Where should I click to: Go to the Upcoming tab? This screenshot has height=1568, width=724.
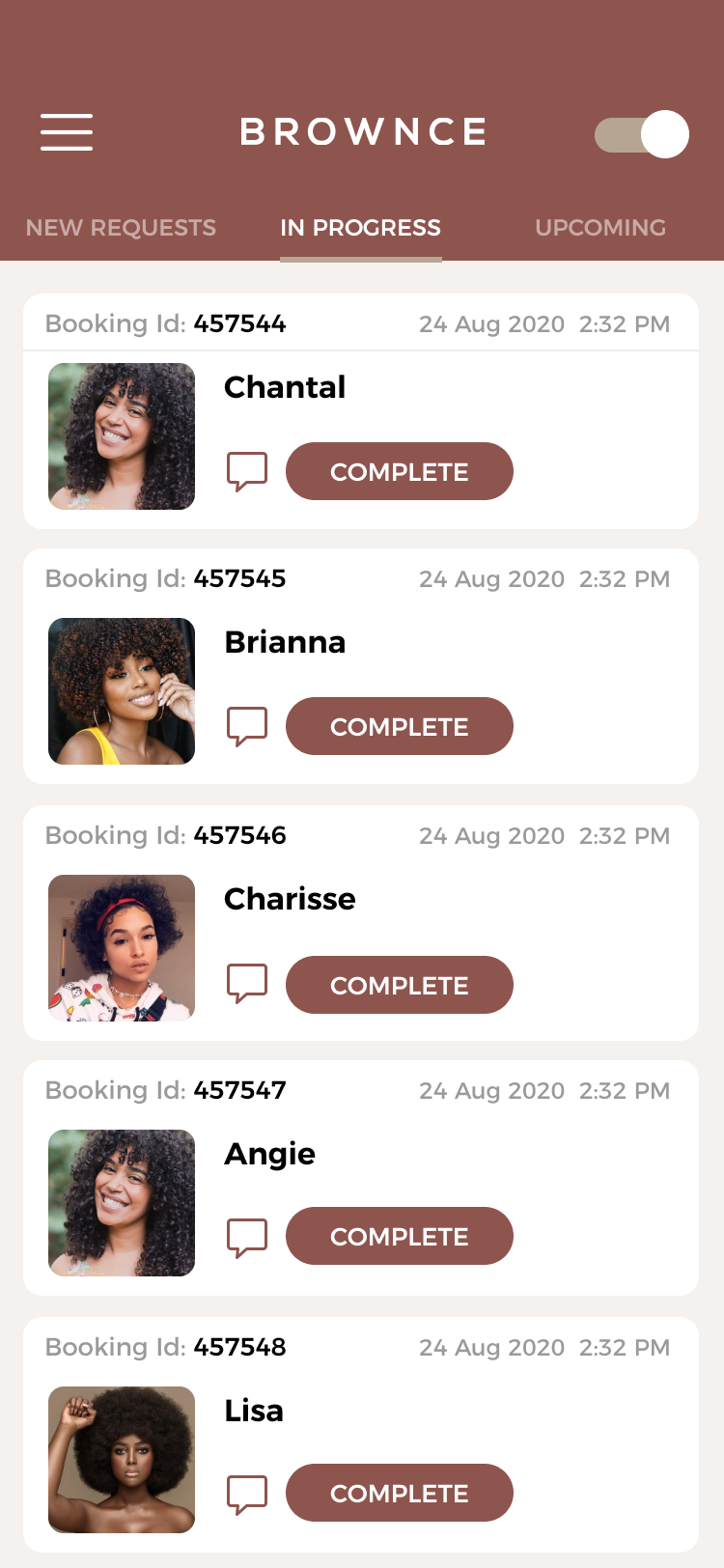[x=599, y=228]
